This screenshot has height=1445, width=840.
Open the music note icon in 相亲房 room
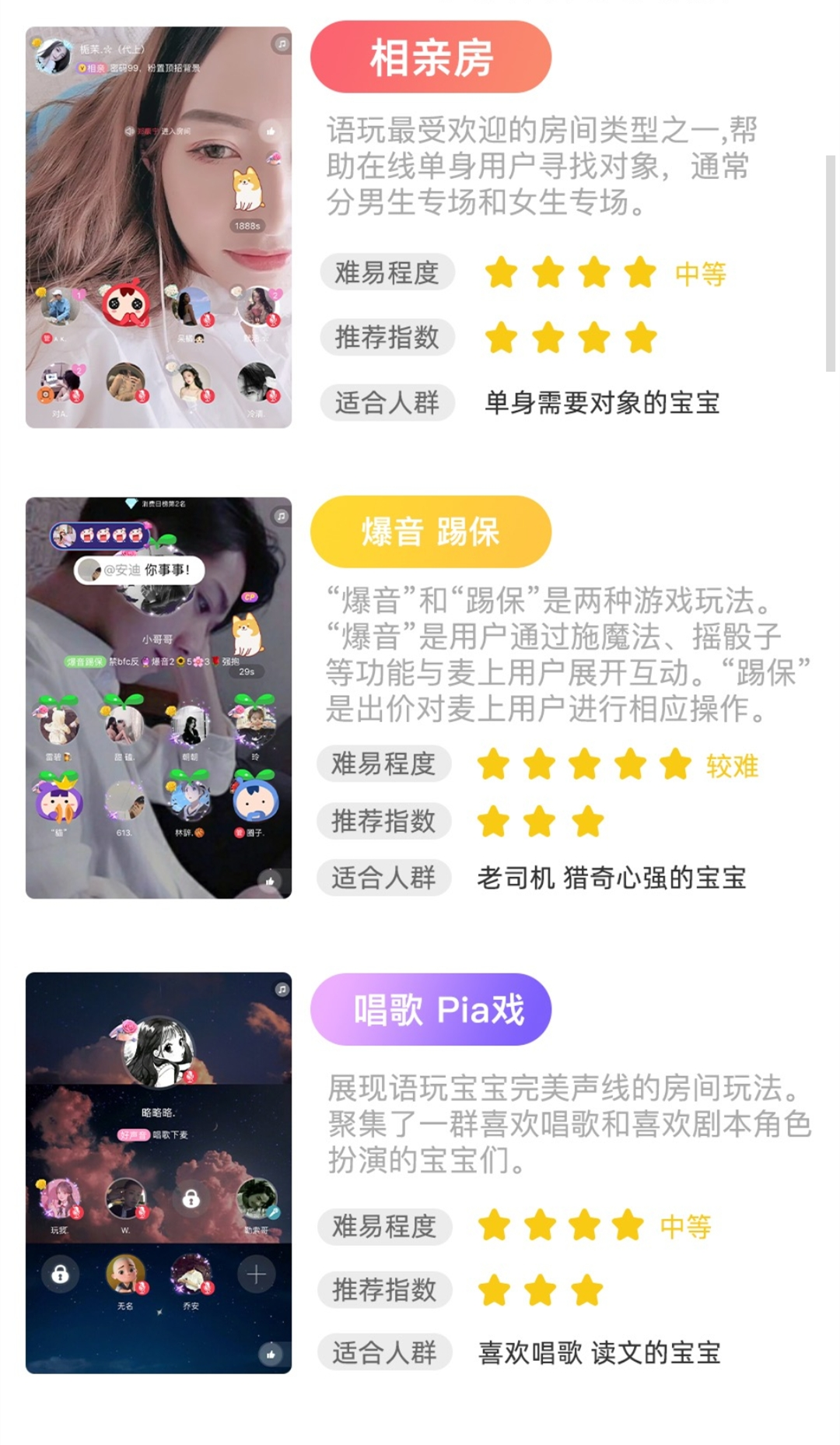click(281, 44)
